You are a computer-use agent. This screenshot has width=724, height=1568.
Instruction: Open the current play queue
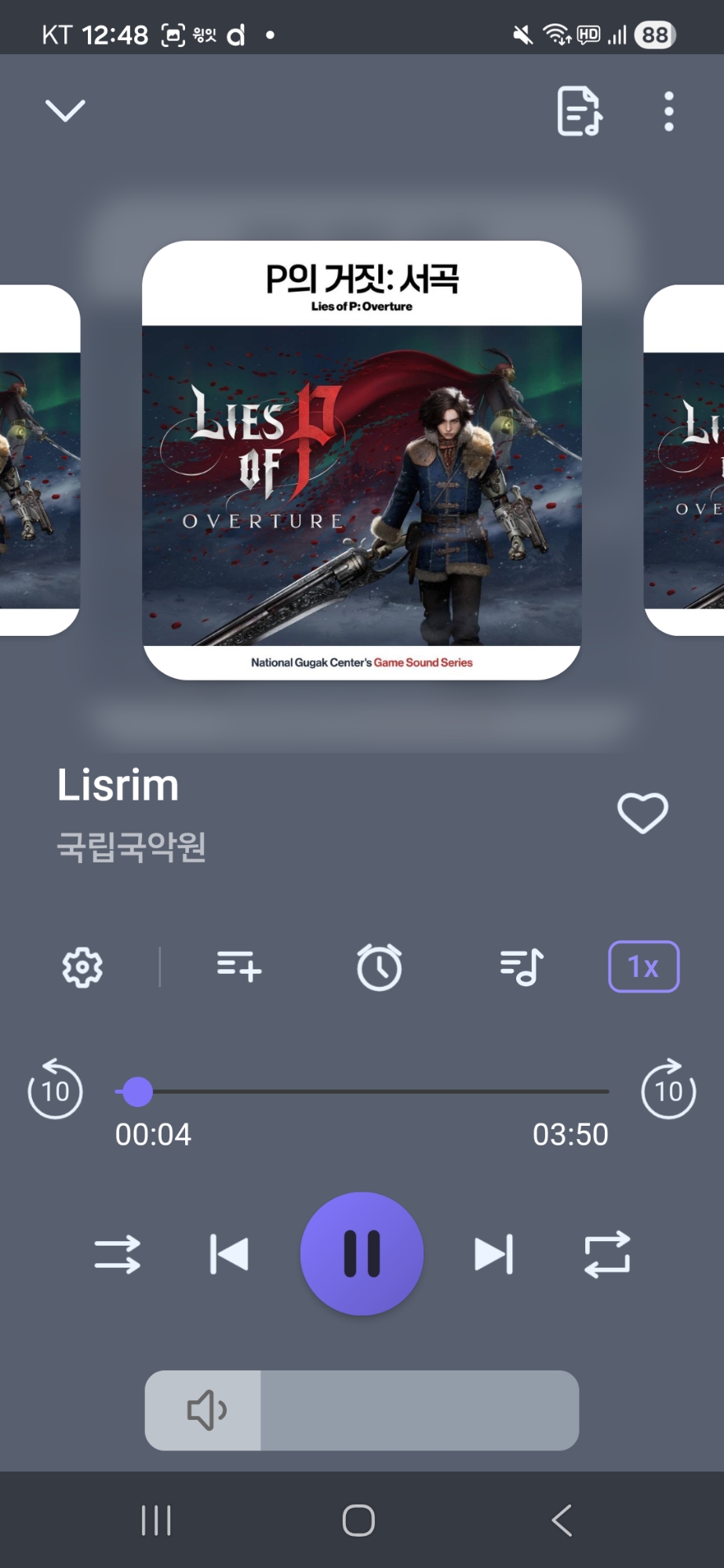click(522, 967)
